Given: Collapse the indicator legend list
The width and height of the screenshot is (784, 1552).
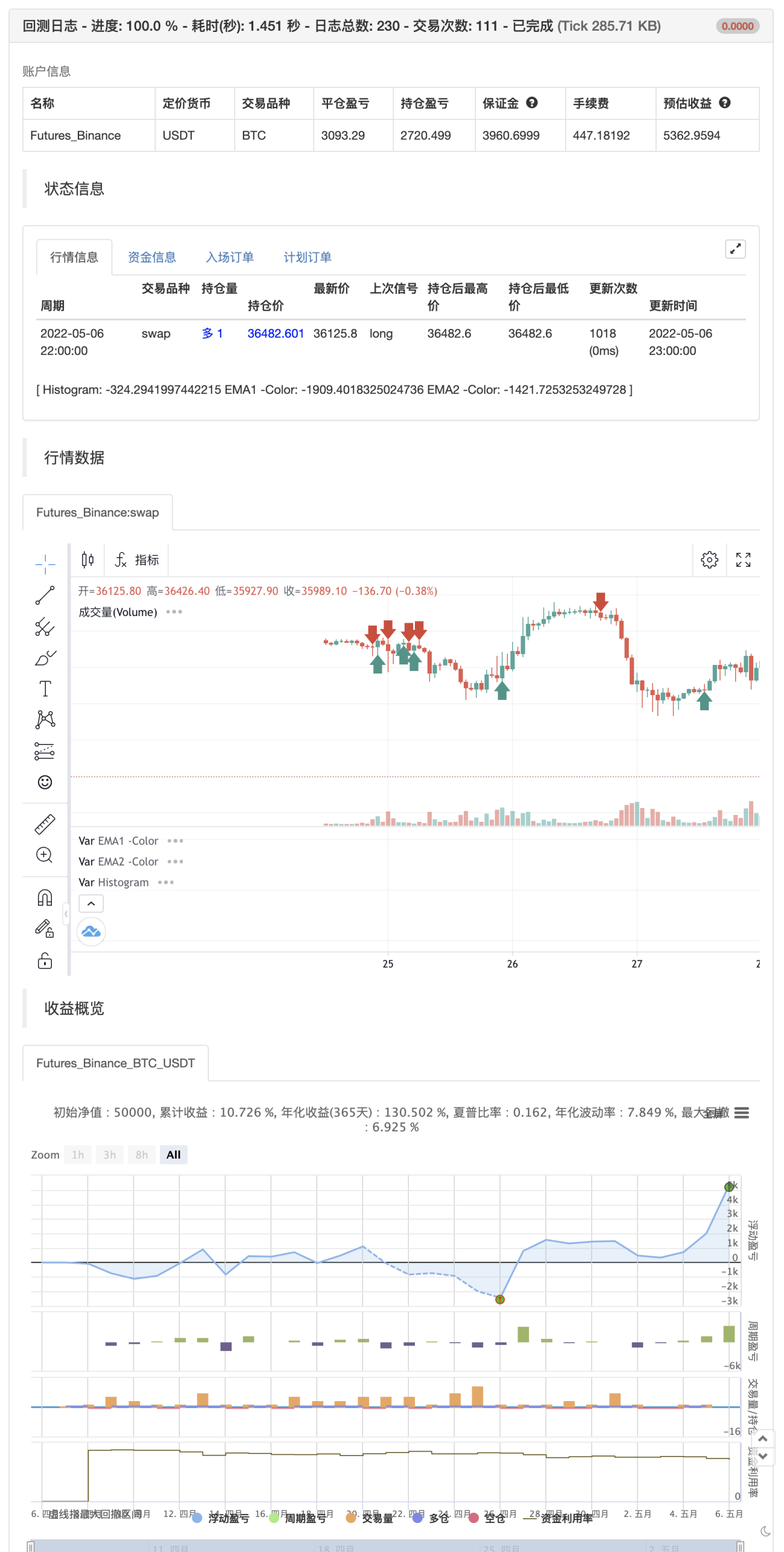Looking at the screenshot, I should (91, 903).
